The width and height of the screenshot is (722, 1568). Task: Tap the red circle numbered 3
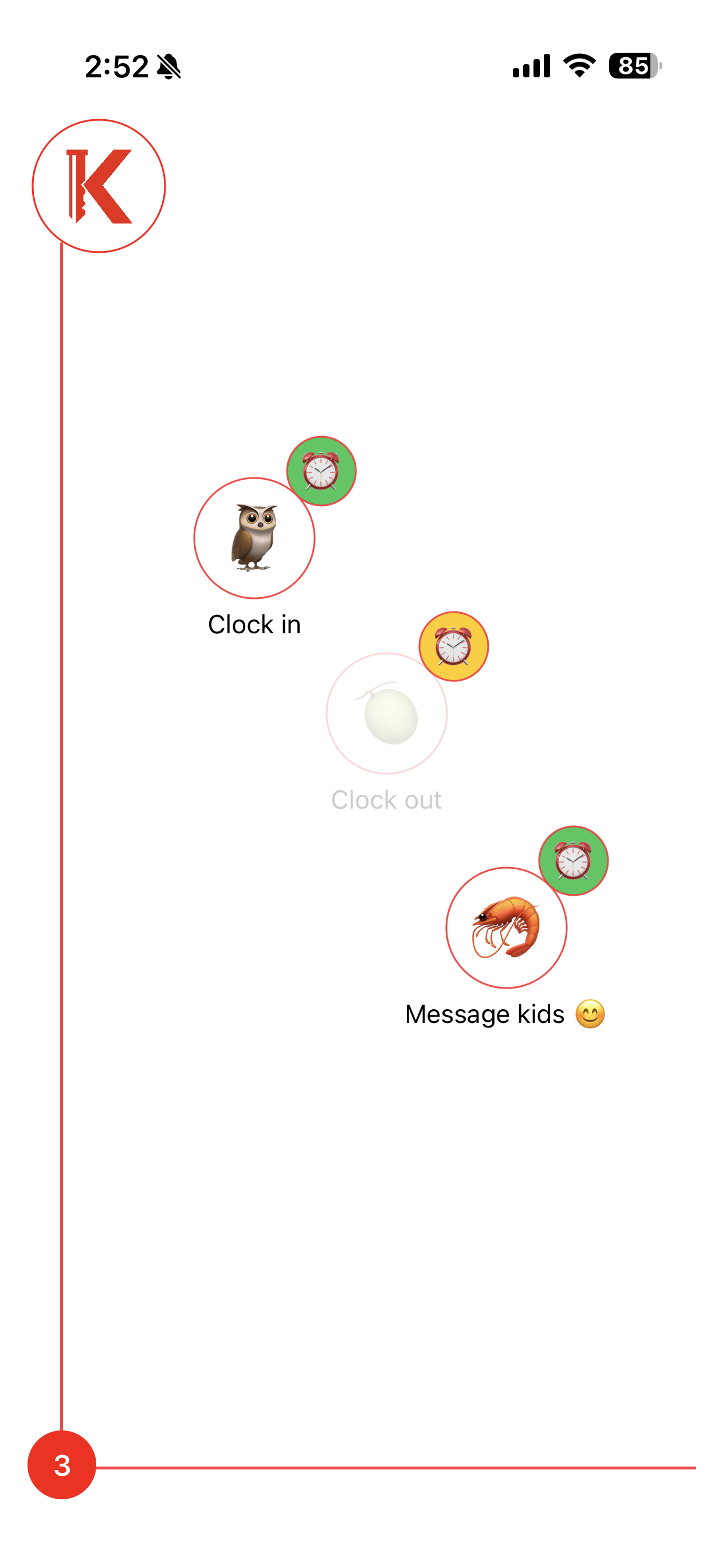coord(62,1464)
